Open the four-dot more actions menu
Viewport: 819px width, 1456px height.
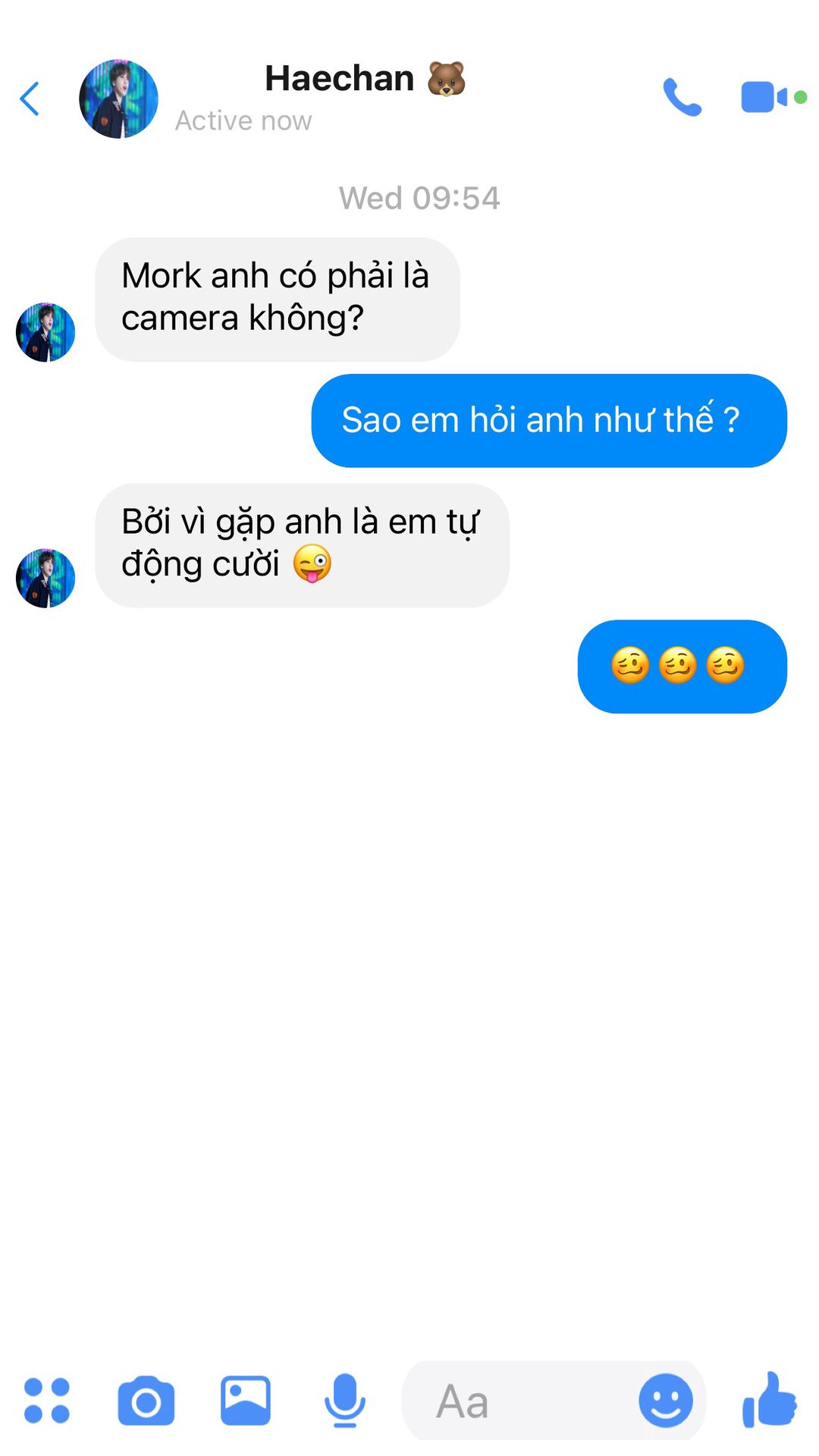pos(47,1400)
